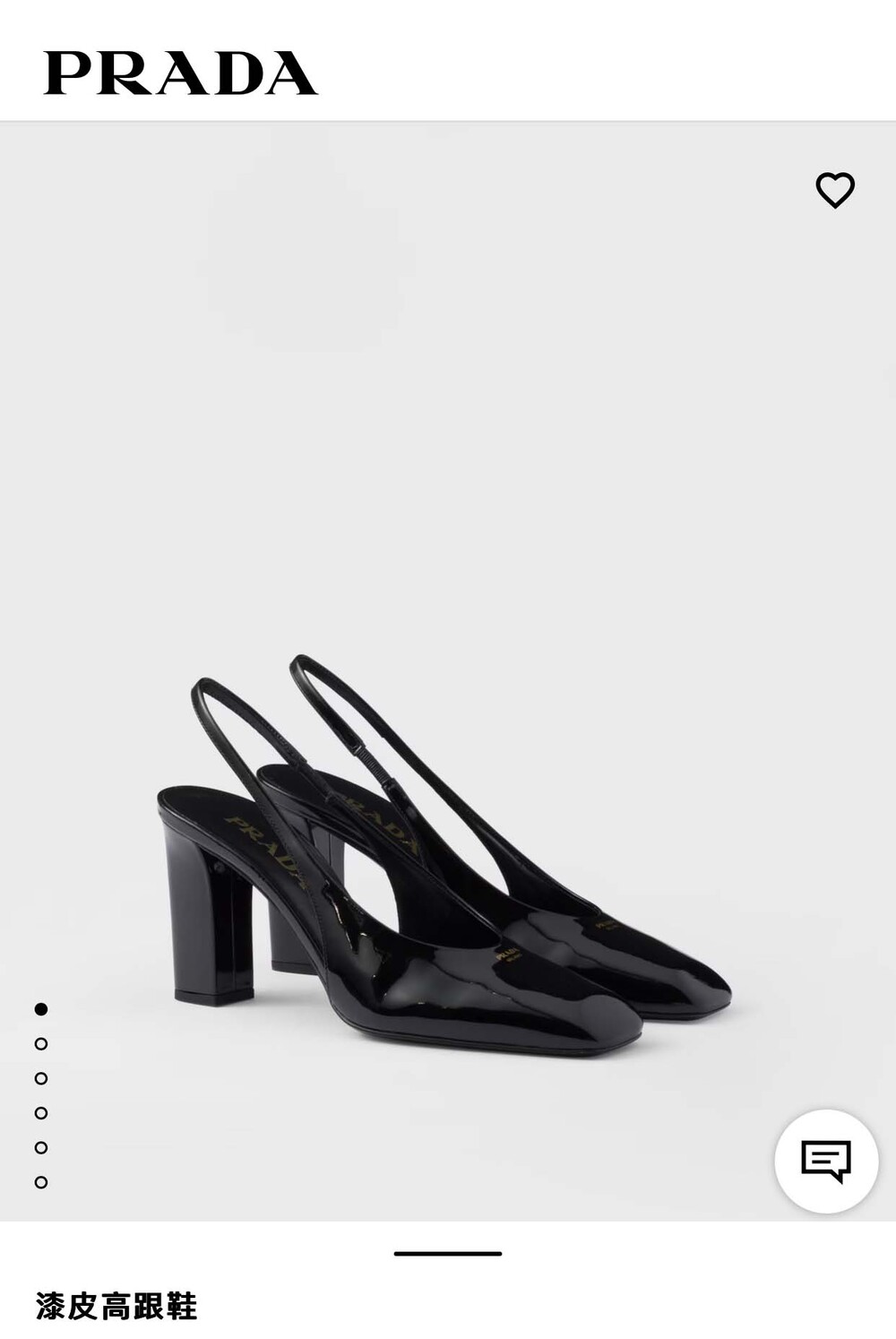Expand the product details sheet handle

tap(448, 1253)
